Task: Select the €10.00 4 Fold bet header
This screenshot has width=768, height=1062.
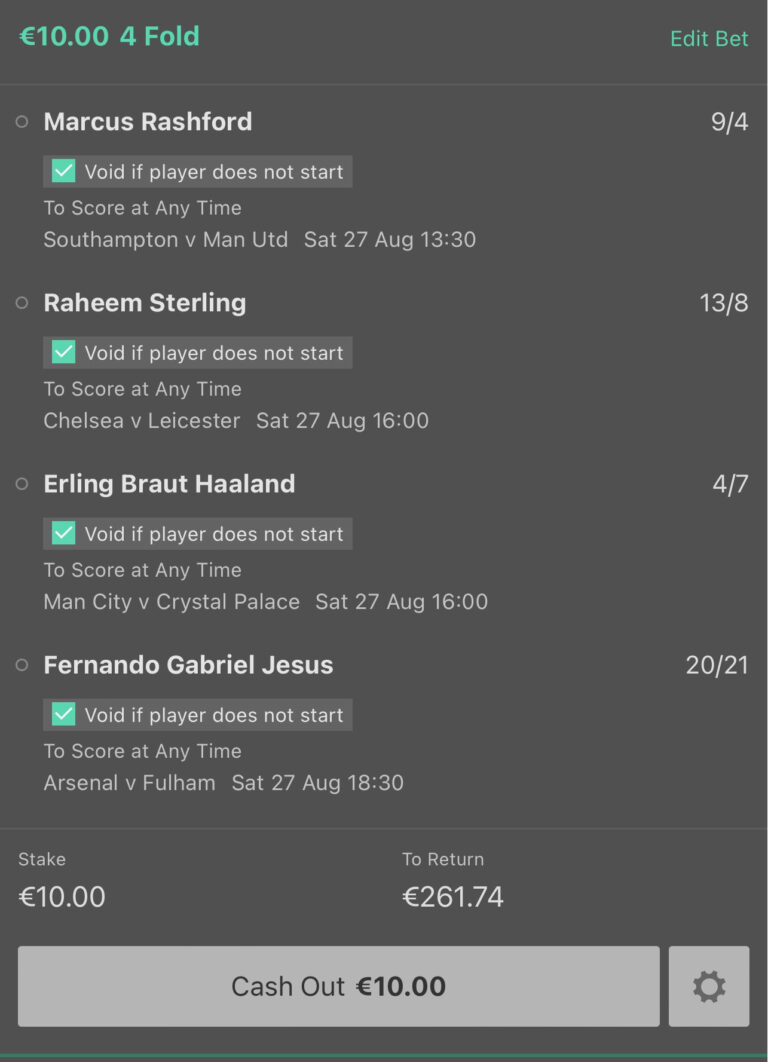Action: (x=108, y=37)
